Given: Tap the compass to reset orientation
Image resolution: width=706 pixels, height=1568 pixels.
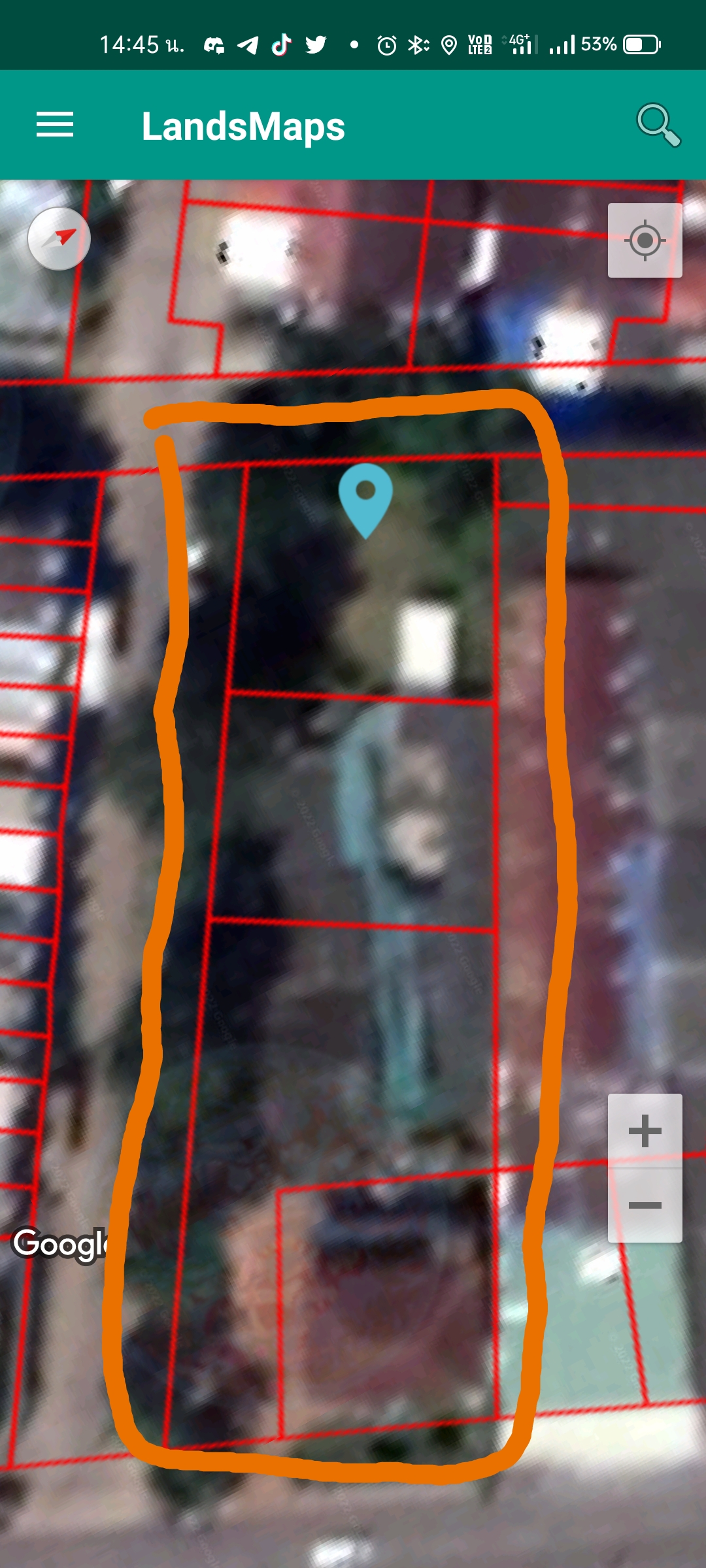Looking at the screenshot, I should pyautogui.click(x=59, y=238).
